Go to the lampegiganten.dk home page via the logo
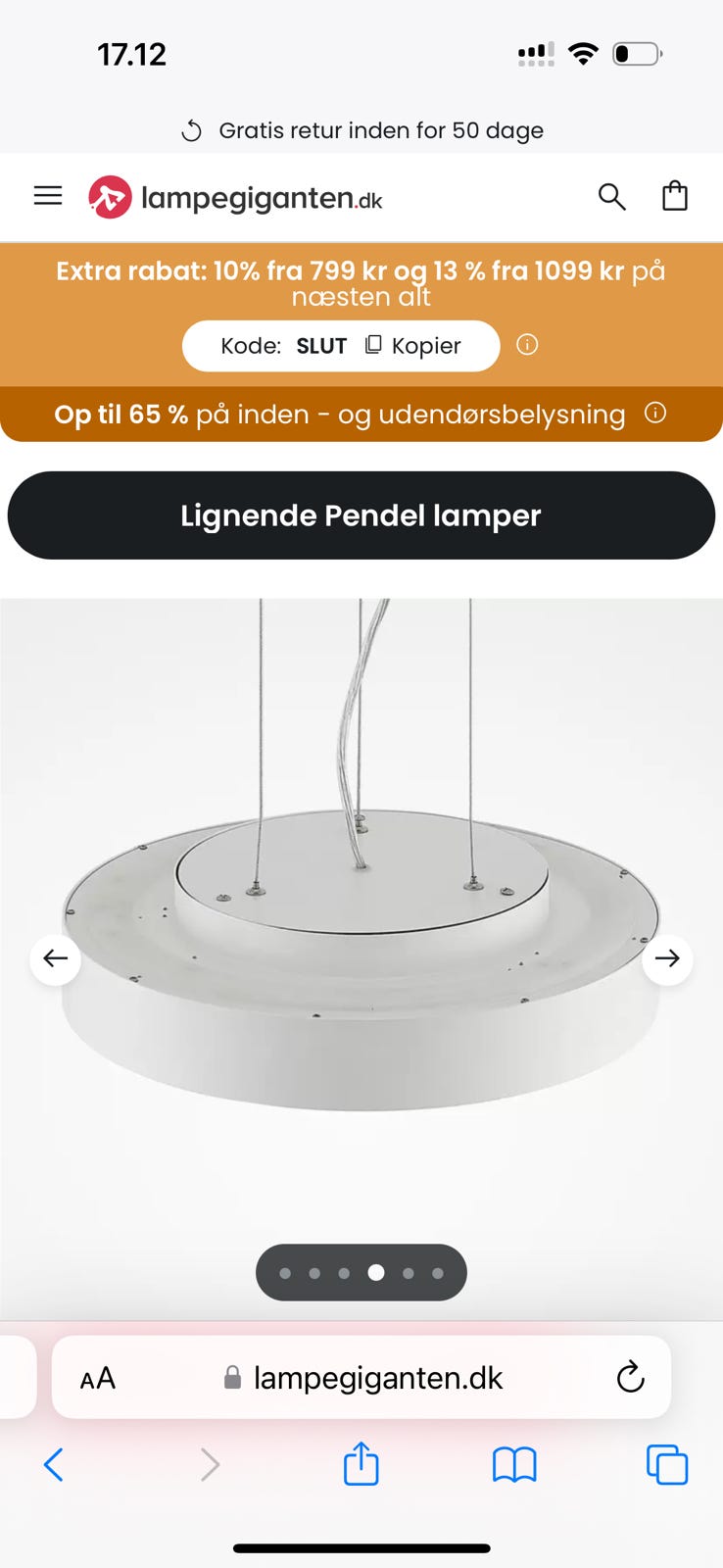The height and width of the screenshot is (1568, 723). pyautogui.click(x=235, y=198)
